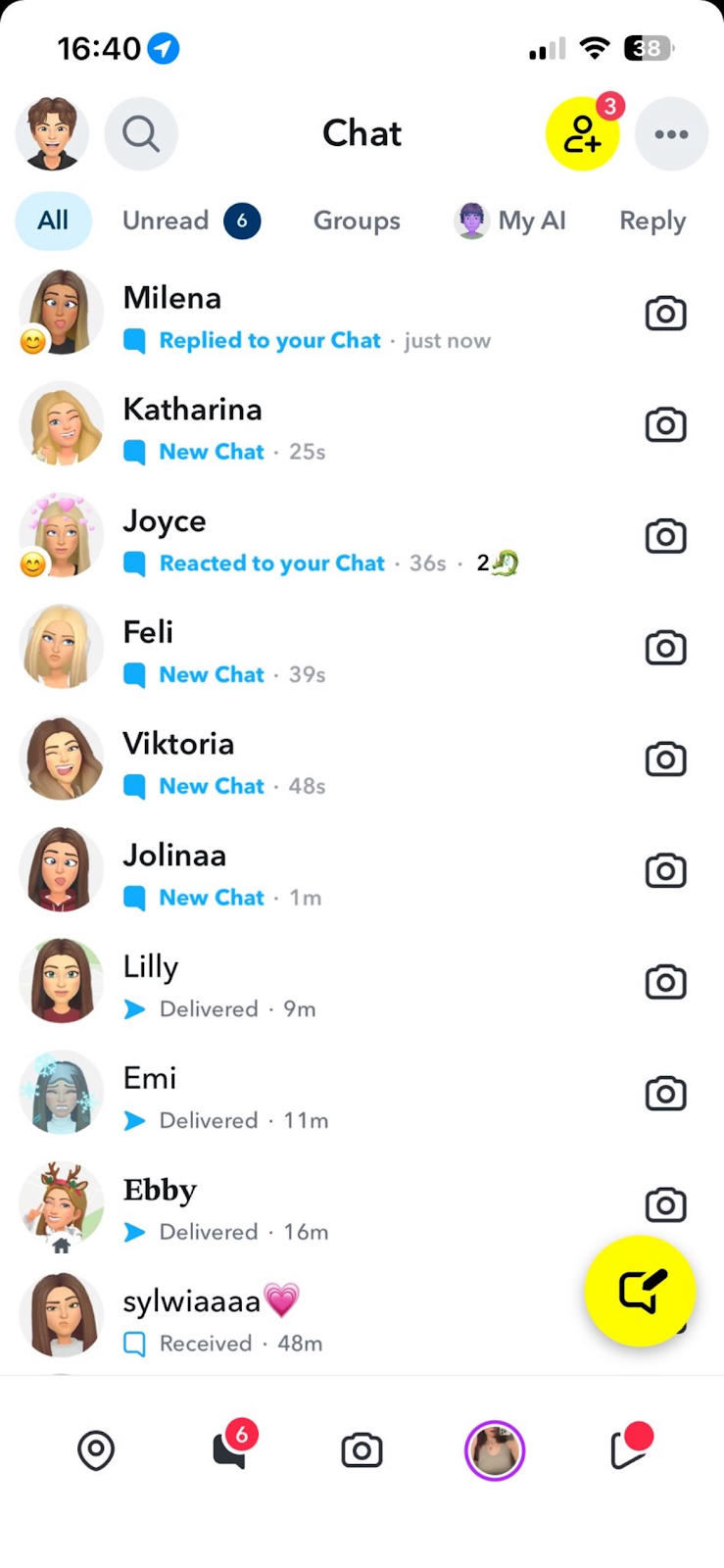Open the three-dot more menu
The image size is (724, 1568).
pyautogui.click(x=671, y=134)
